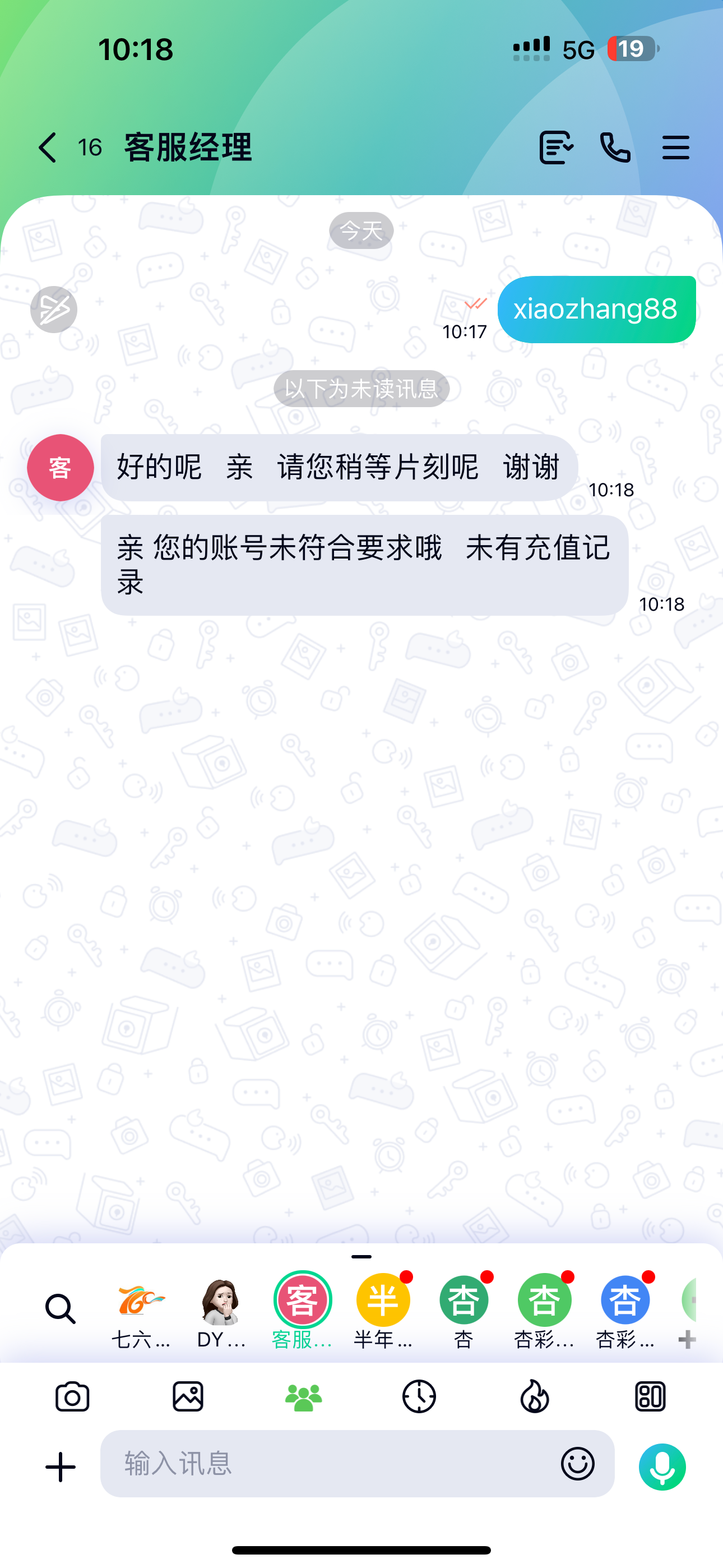Open the flame burn-after-reading option
This screenshot has width=723, height=1568.
coord(535,1396)
